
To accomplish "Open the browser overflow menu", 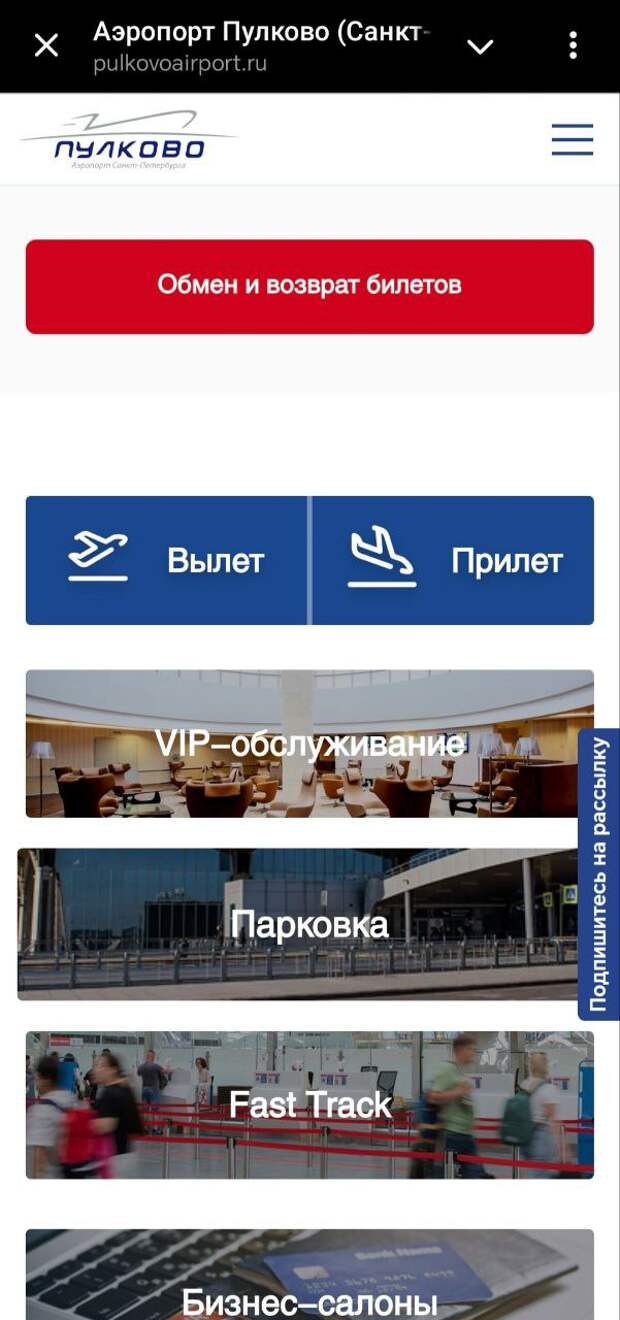I will click(573, 45).
